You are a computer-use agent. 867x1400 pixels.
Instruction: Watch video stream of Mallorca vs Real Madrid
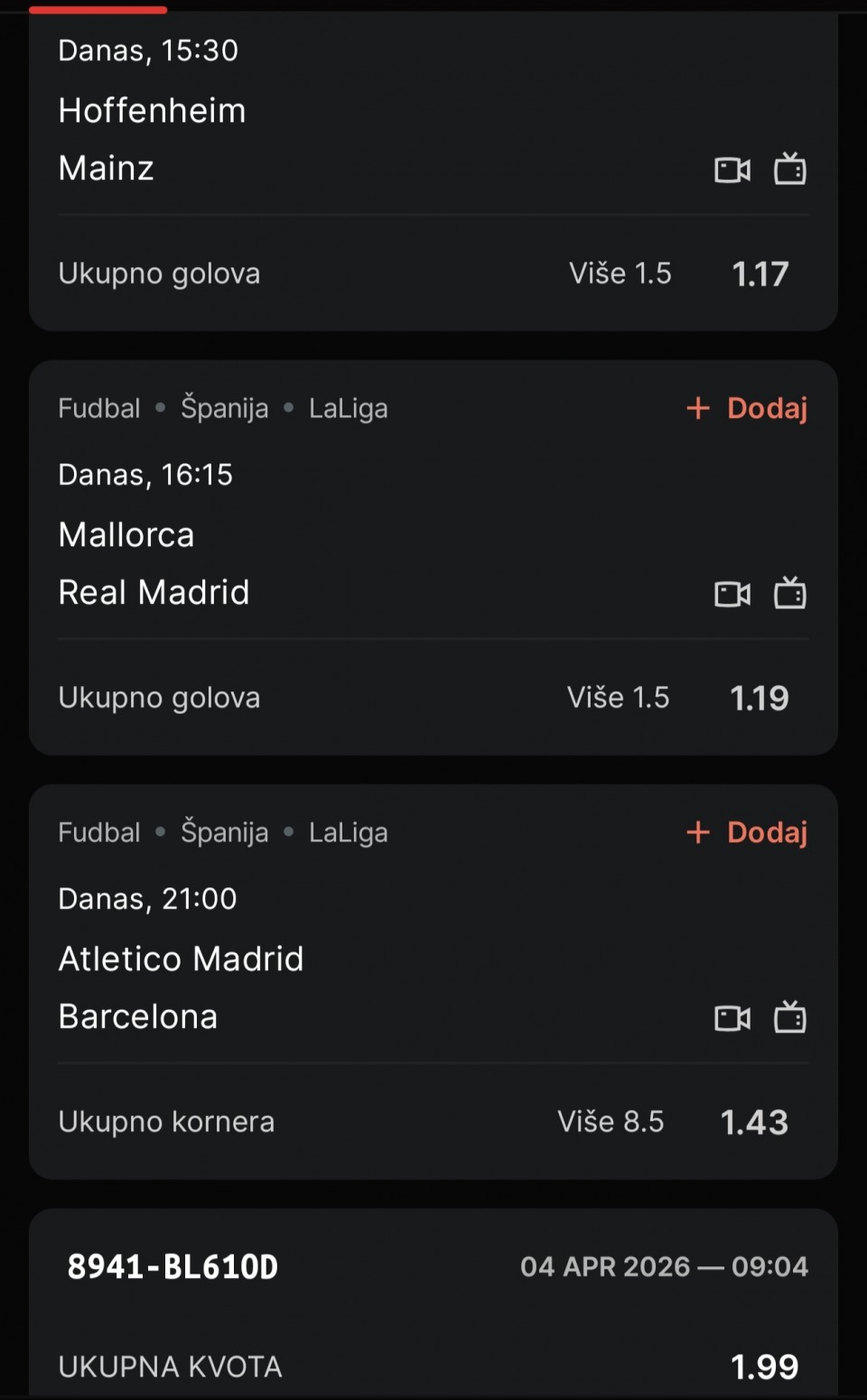(x=732, y=594)
